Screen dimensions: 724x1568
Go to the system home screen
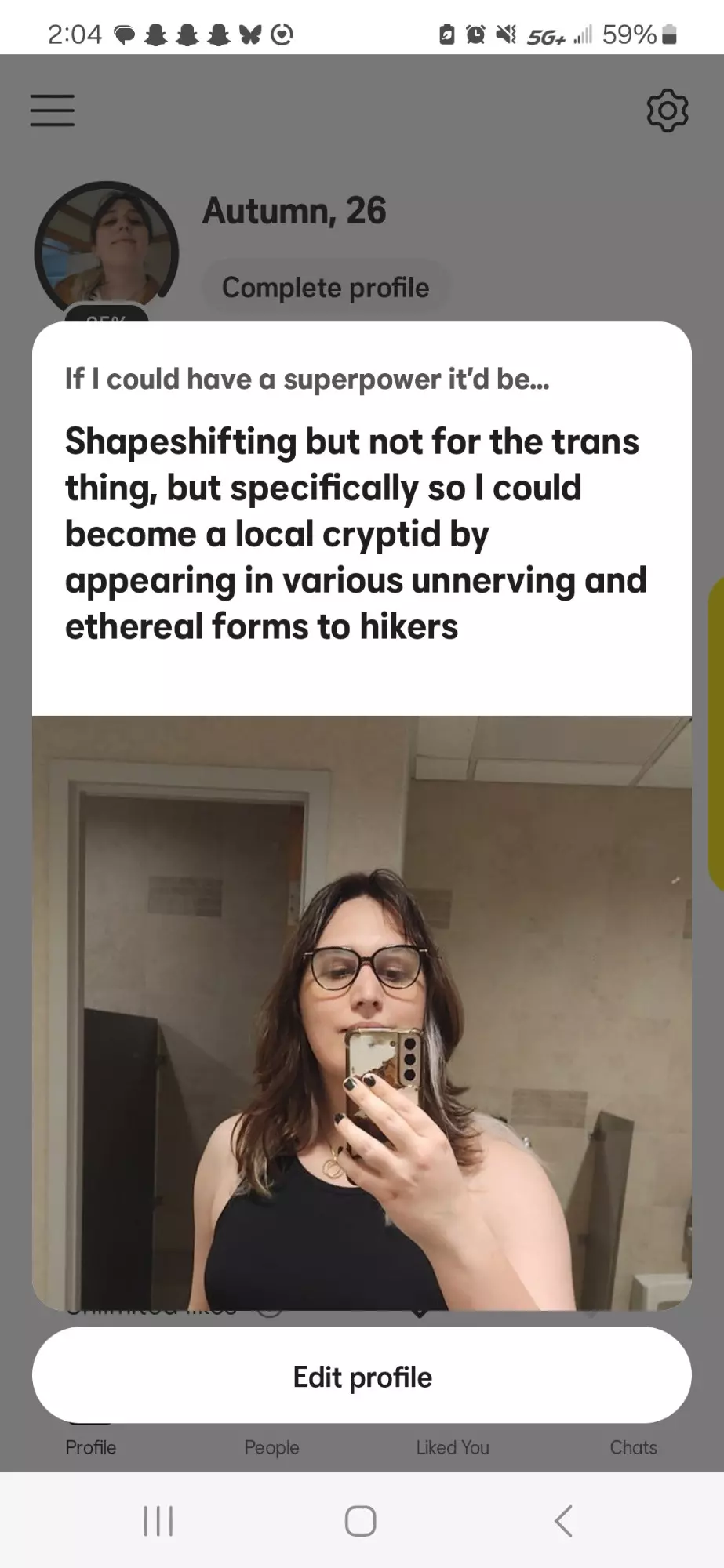[361, 1522]
